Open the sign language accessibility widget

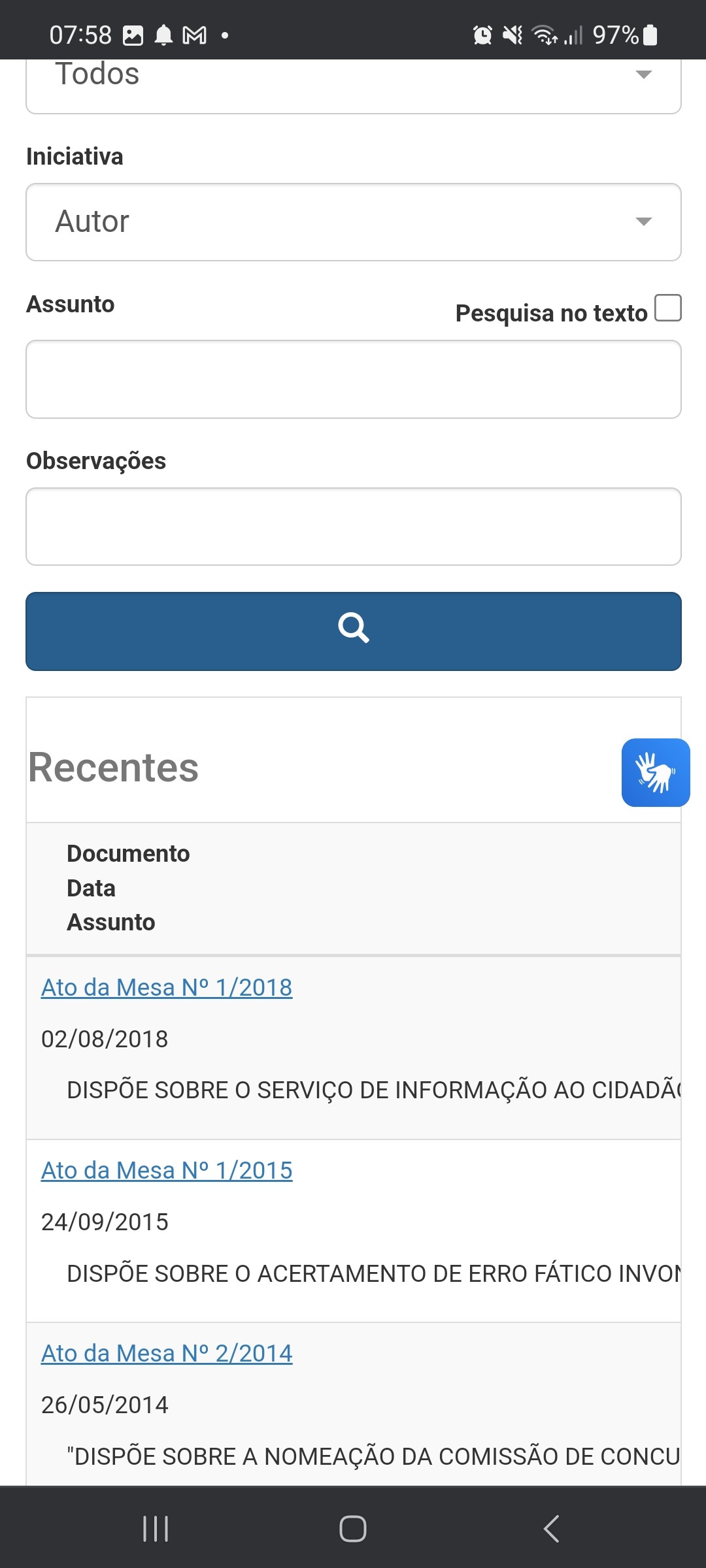(656, 772)
